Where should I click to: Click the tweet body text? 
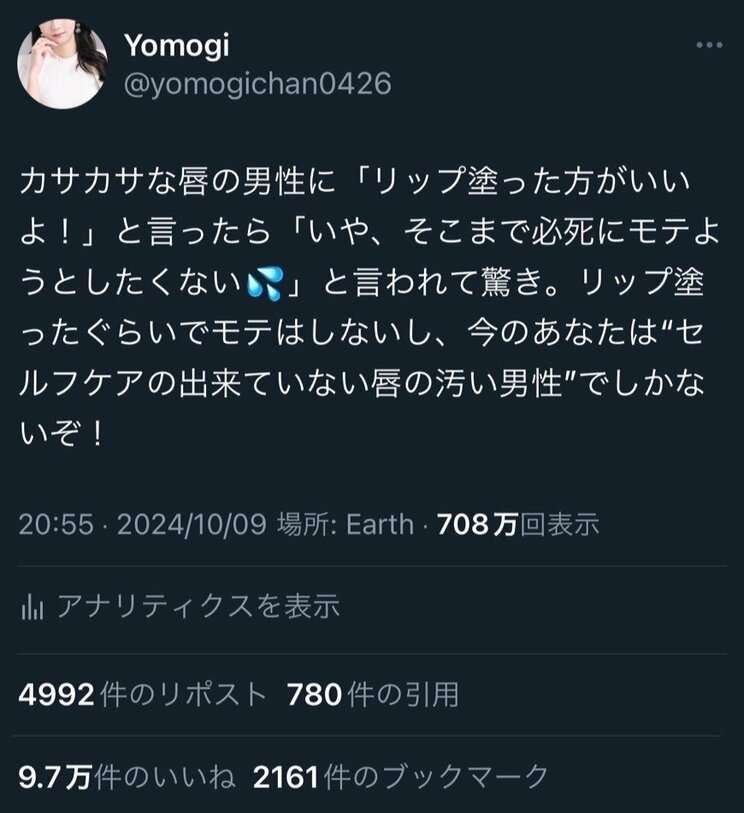(x=370, y=300)
